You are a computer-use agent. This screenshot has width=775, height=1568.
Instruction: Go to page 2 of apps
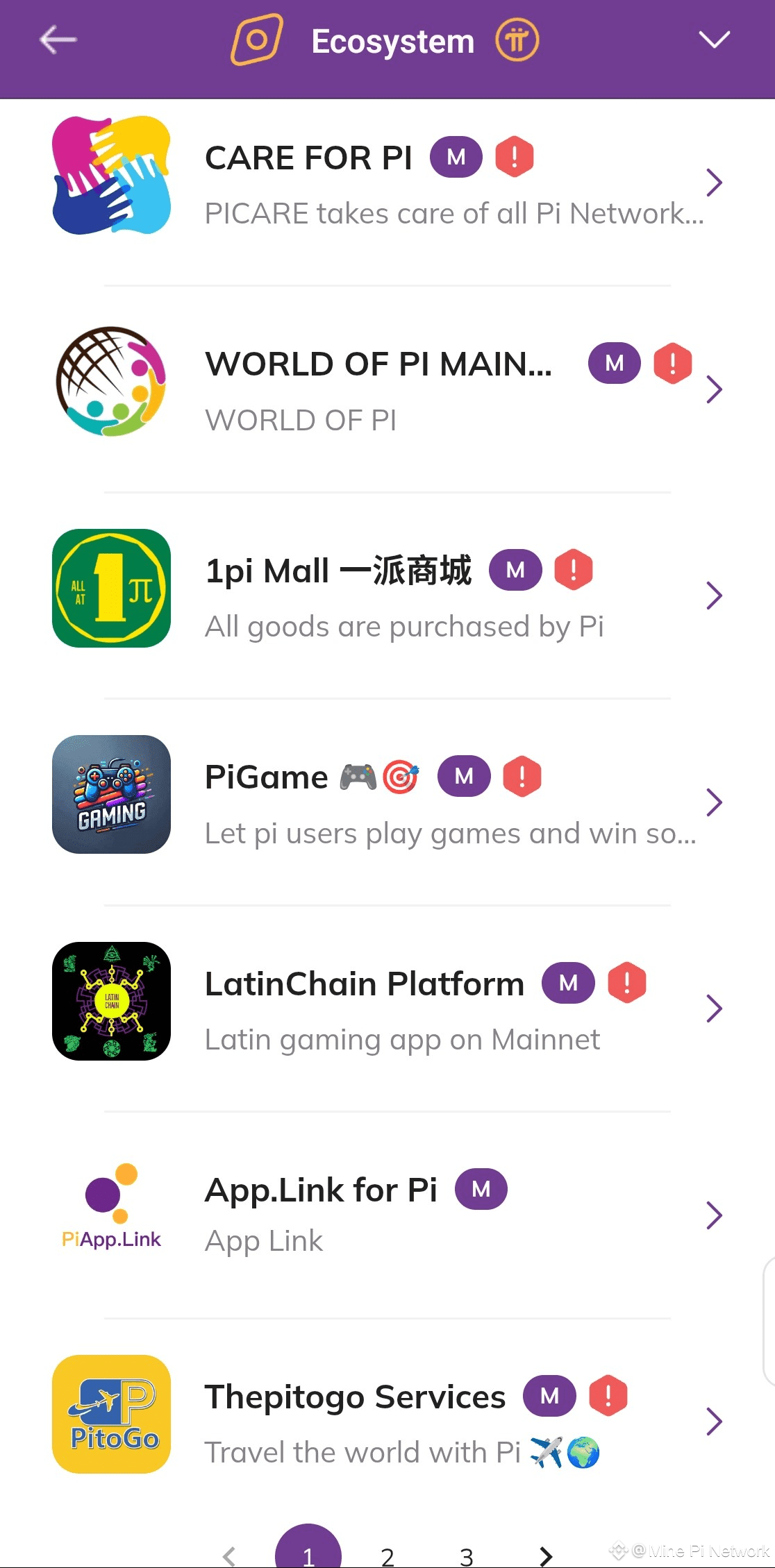pyautogui.click(x=387, y=1556)
